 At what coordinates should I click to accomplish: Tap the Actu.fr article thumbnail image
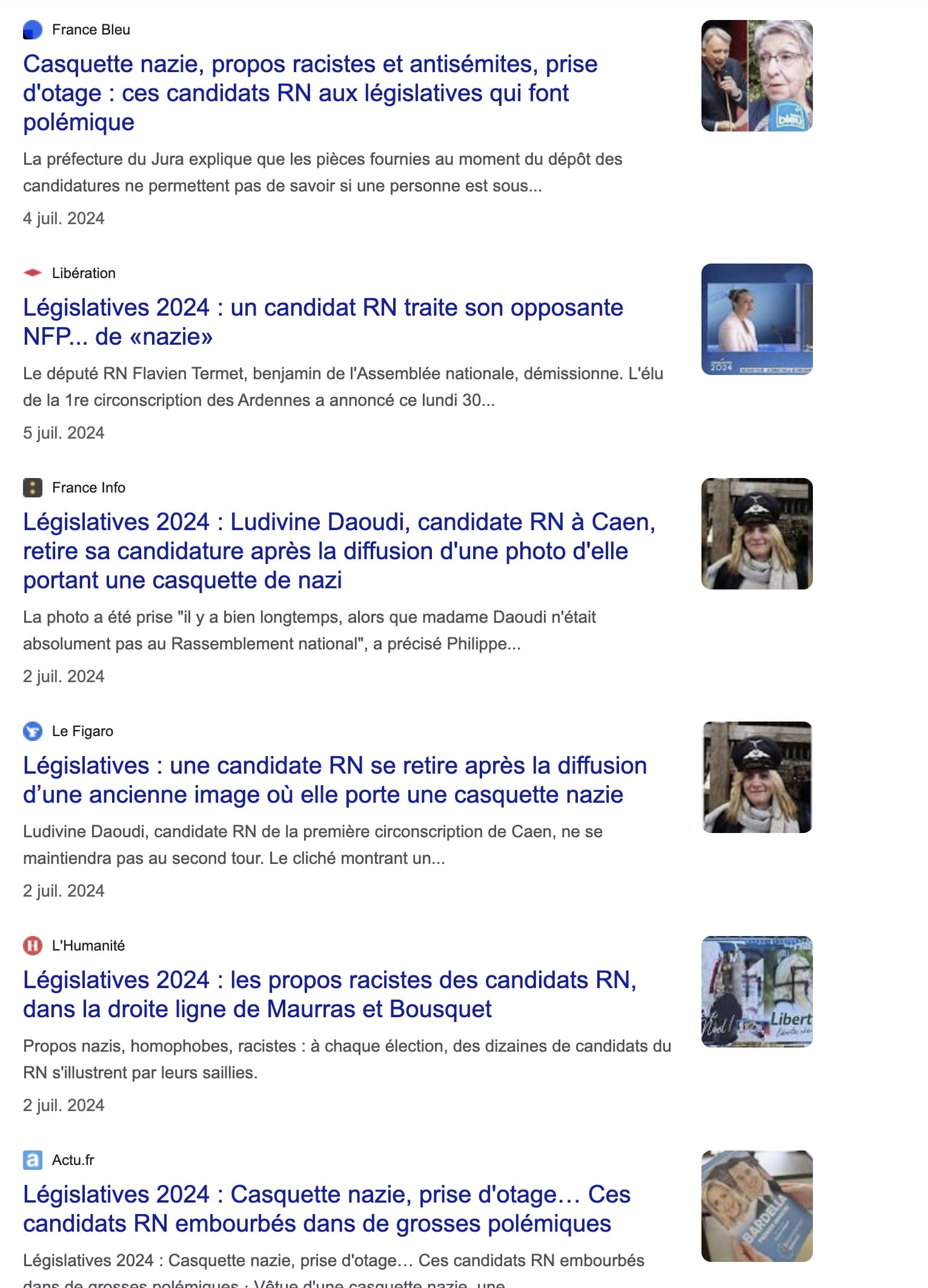point(757,1206)
